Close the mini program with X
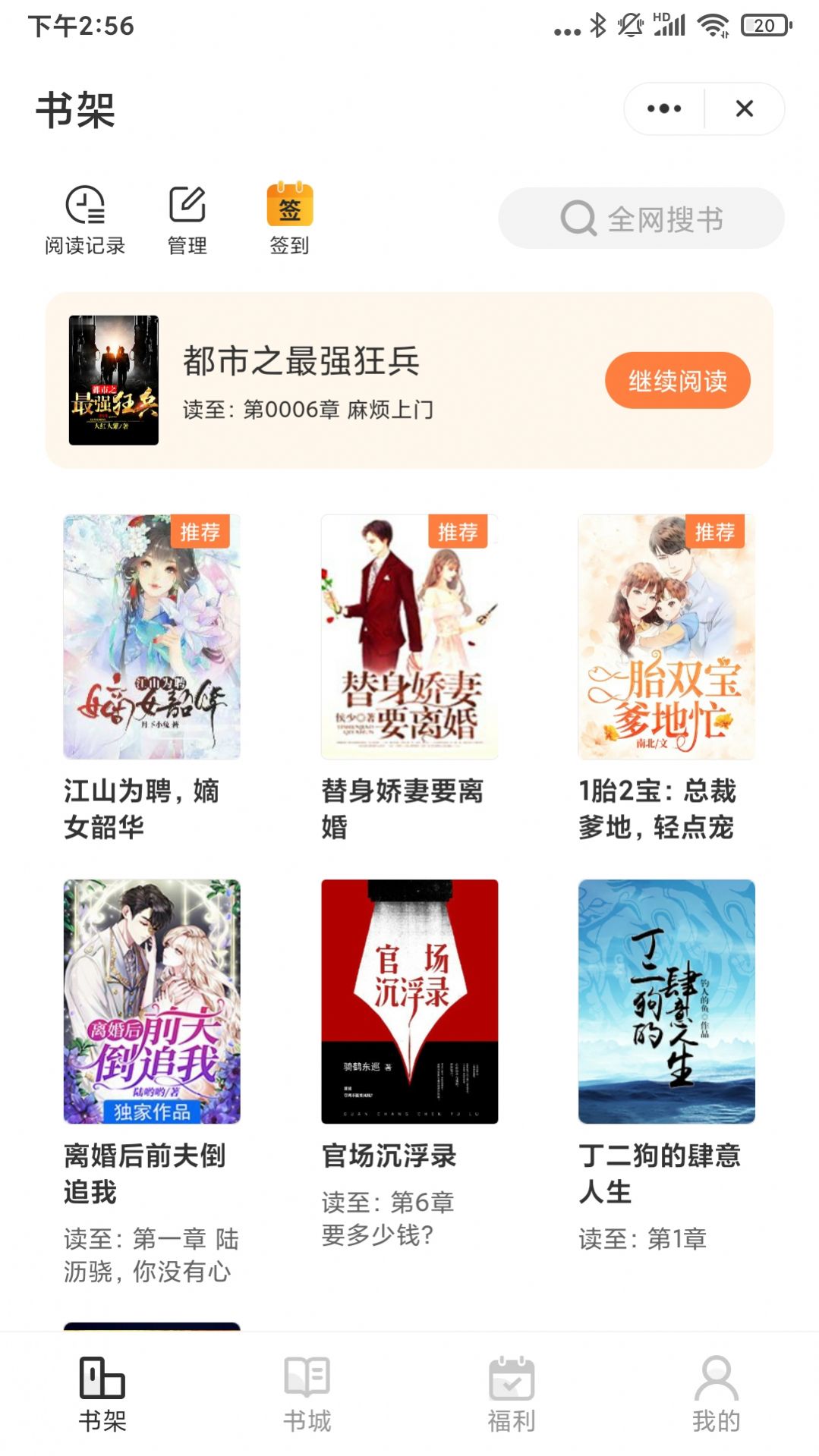This screenshot has height=1456, width=819. tap(745, 108)
